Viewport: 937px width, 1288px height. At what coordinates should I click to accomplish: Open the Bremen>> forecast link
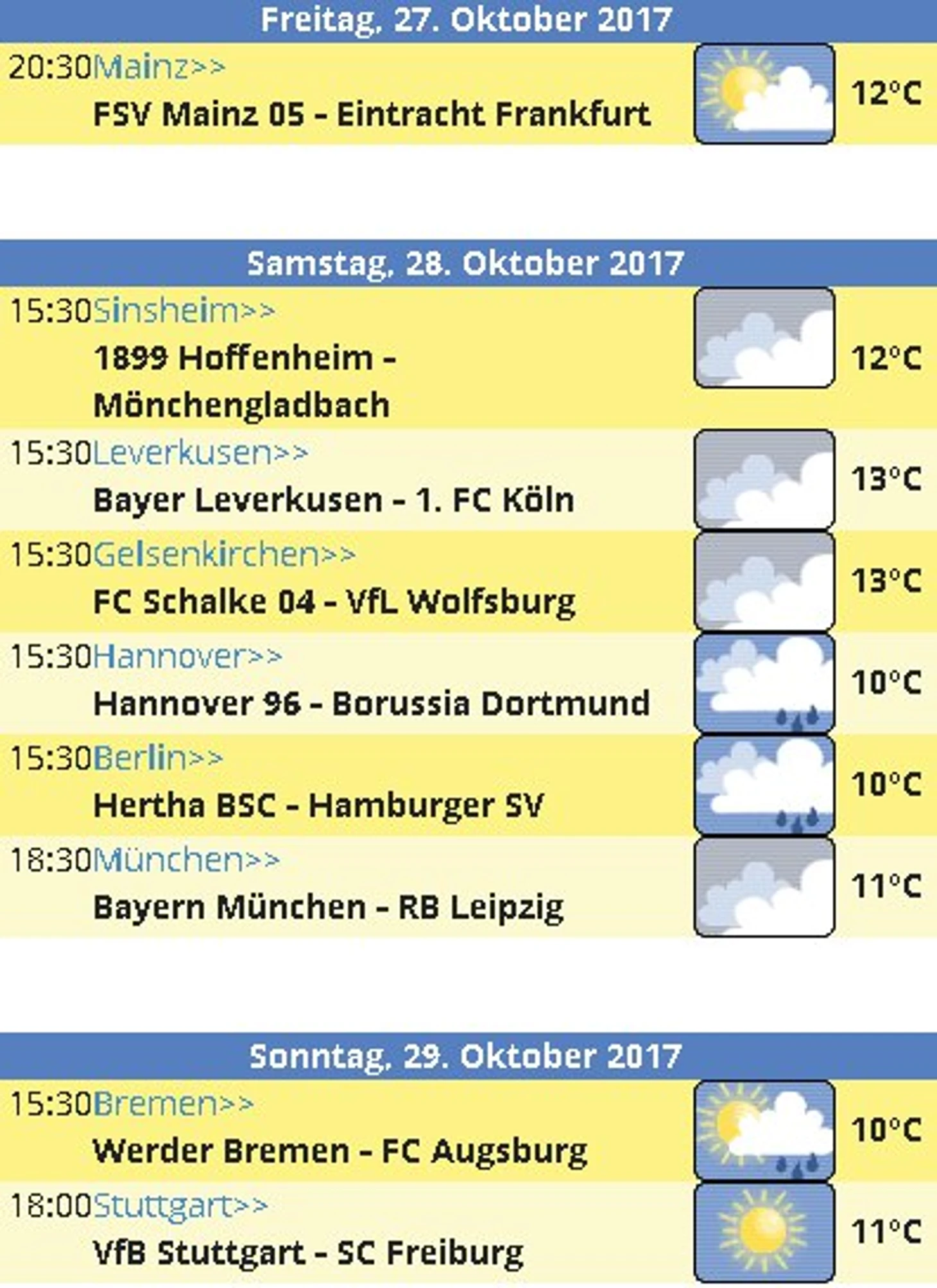[x=173, y=1104]
